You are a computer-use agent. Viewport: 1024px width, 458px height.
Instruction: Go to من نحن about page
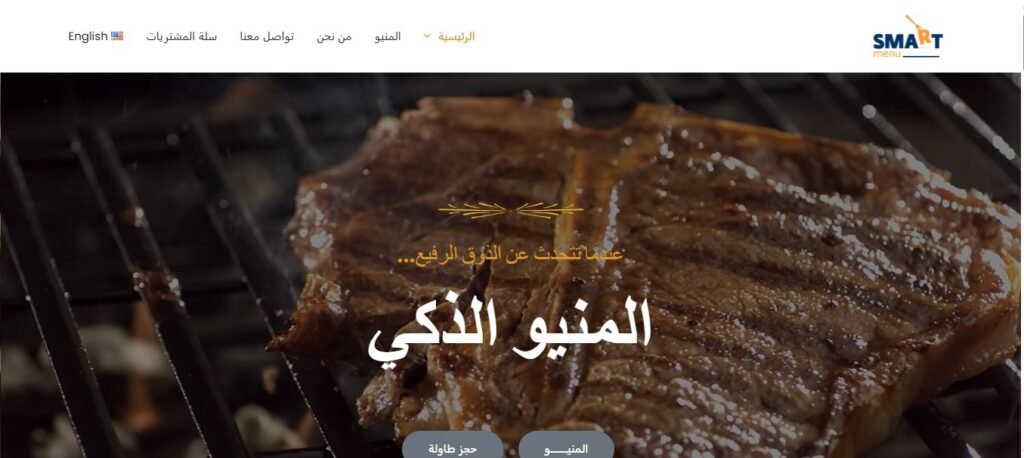[x=335, y=36]
